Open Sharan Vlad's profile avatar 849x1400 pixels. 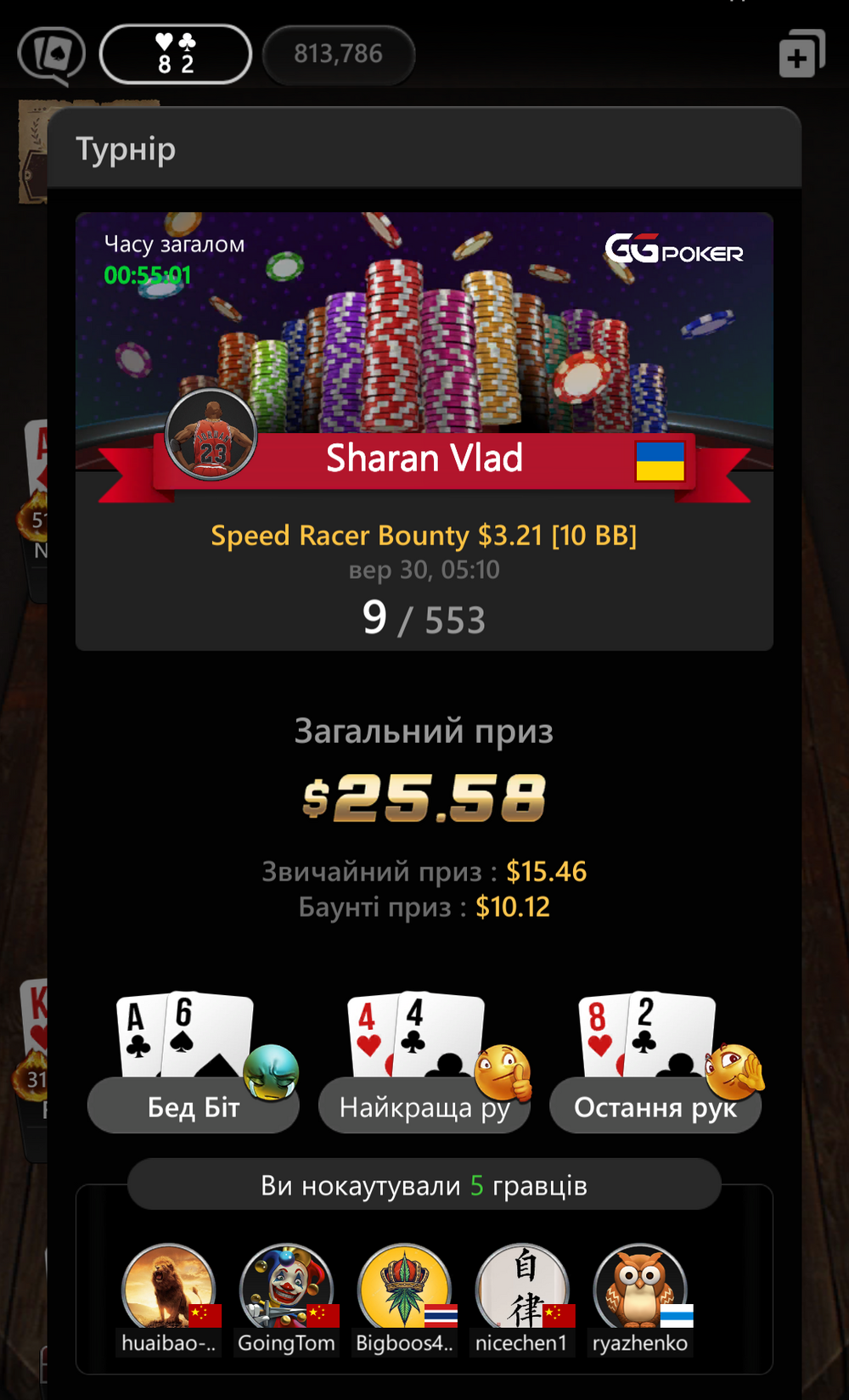point(211,435)
